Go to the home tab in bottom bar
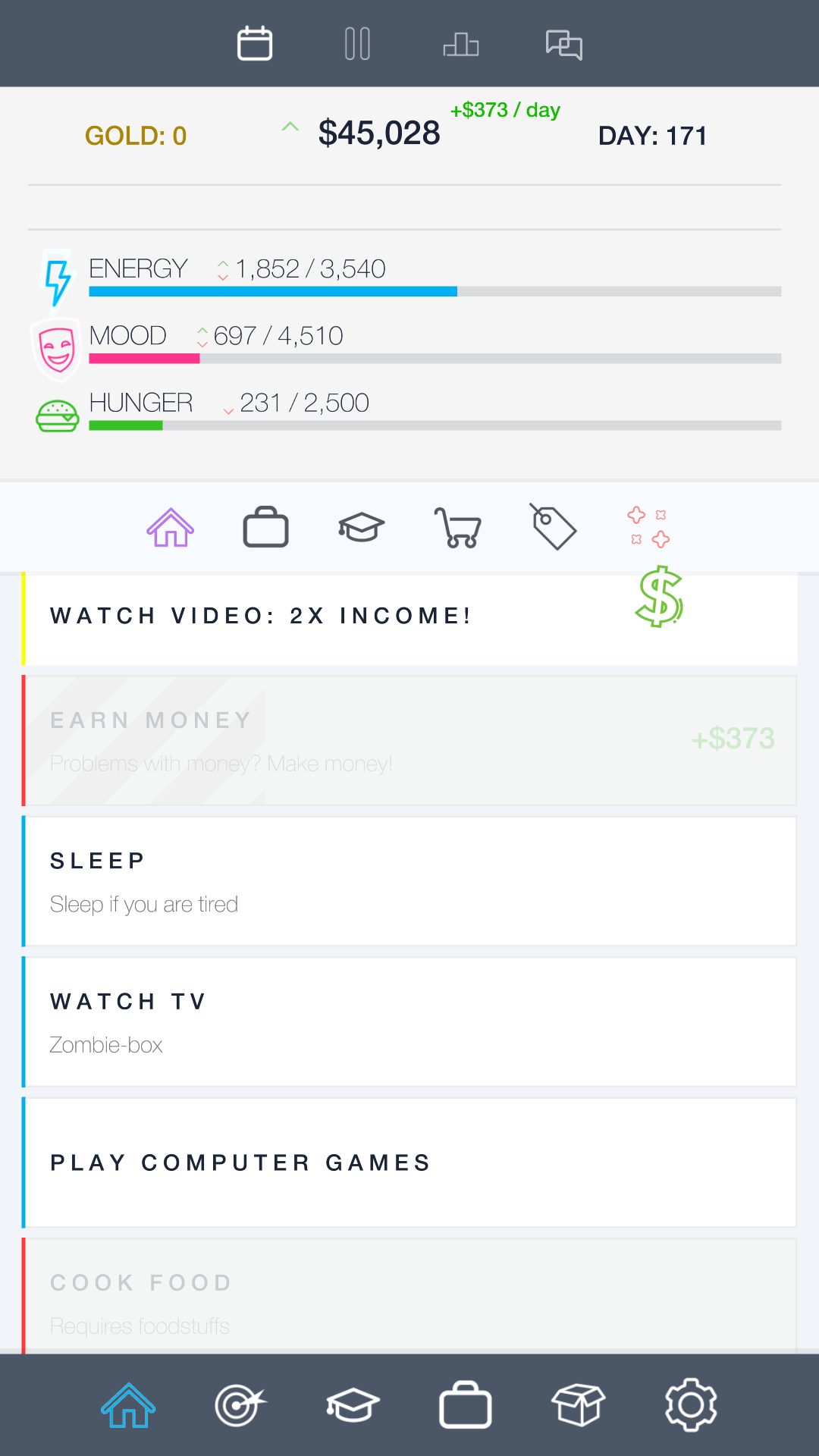This screenshot has width=819, height=1456. click(x=128, y=1405)
